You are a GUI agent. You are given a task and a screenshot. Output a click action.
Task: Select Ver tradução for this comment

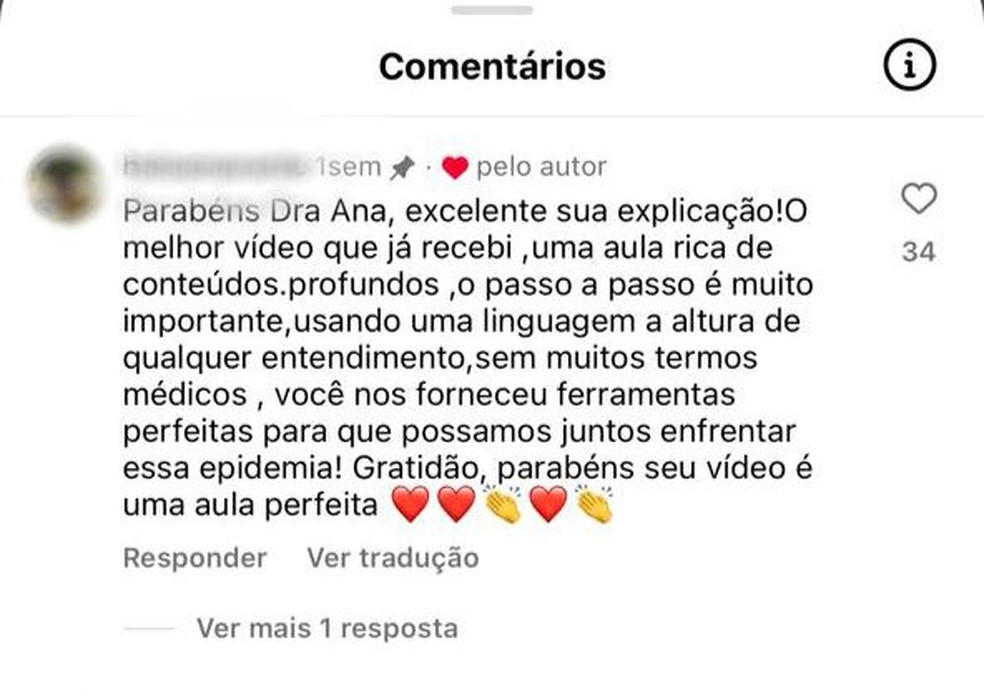point(392,558)
